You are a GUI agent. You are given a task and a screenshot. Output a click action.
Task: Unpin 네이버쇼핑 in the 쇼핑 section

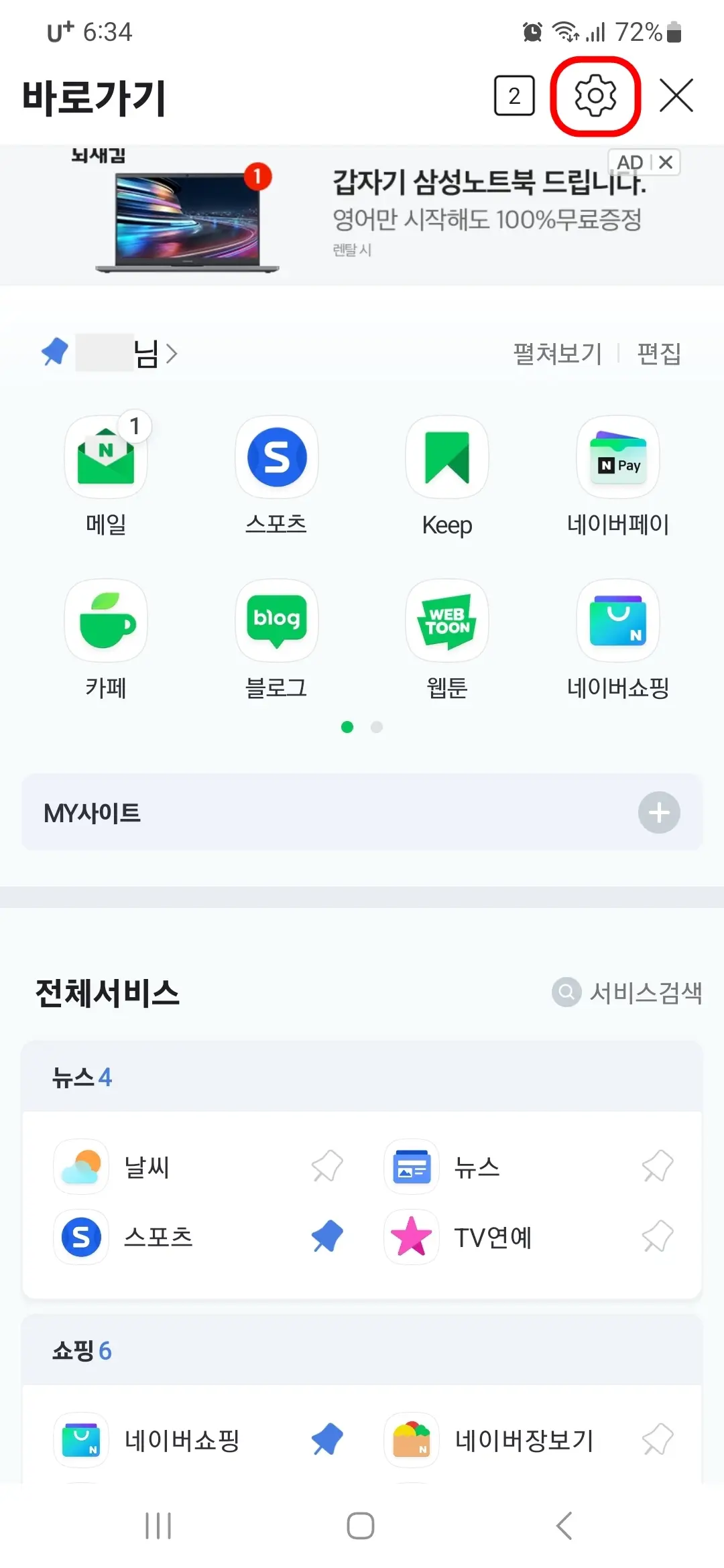coord(326,1440)
